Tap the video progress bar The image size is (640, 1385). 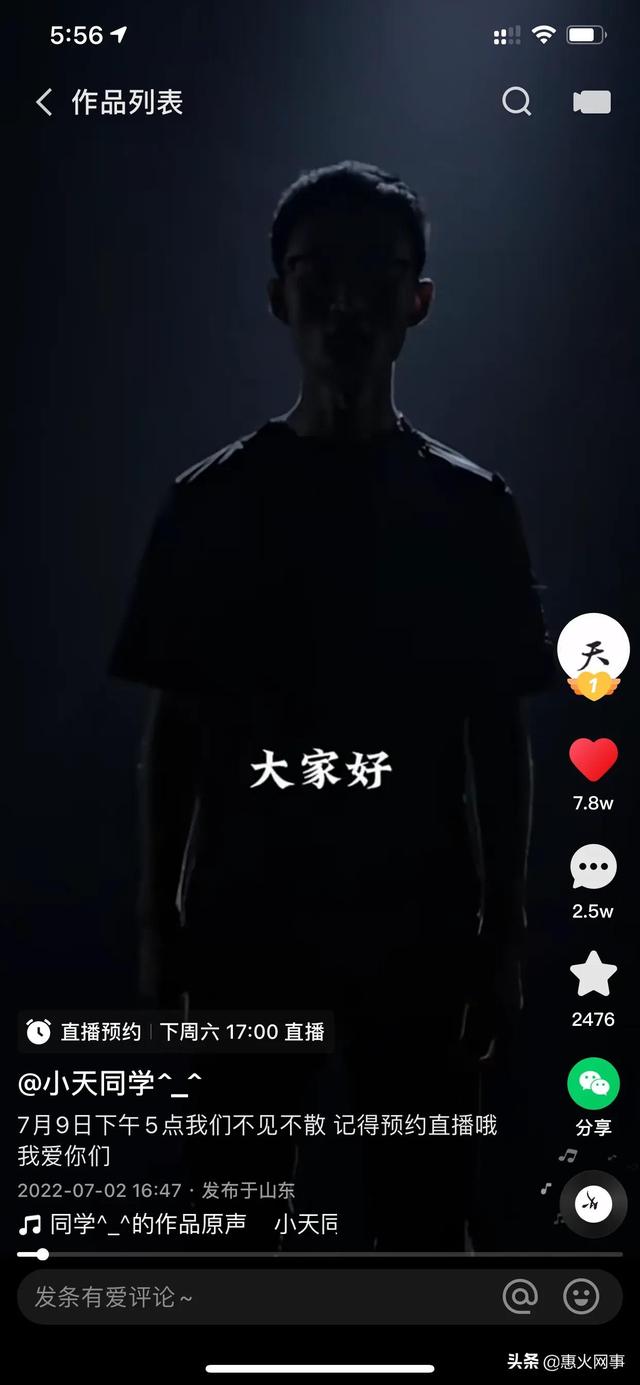tap(320, 1254)
